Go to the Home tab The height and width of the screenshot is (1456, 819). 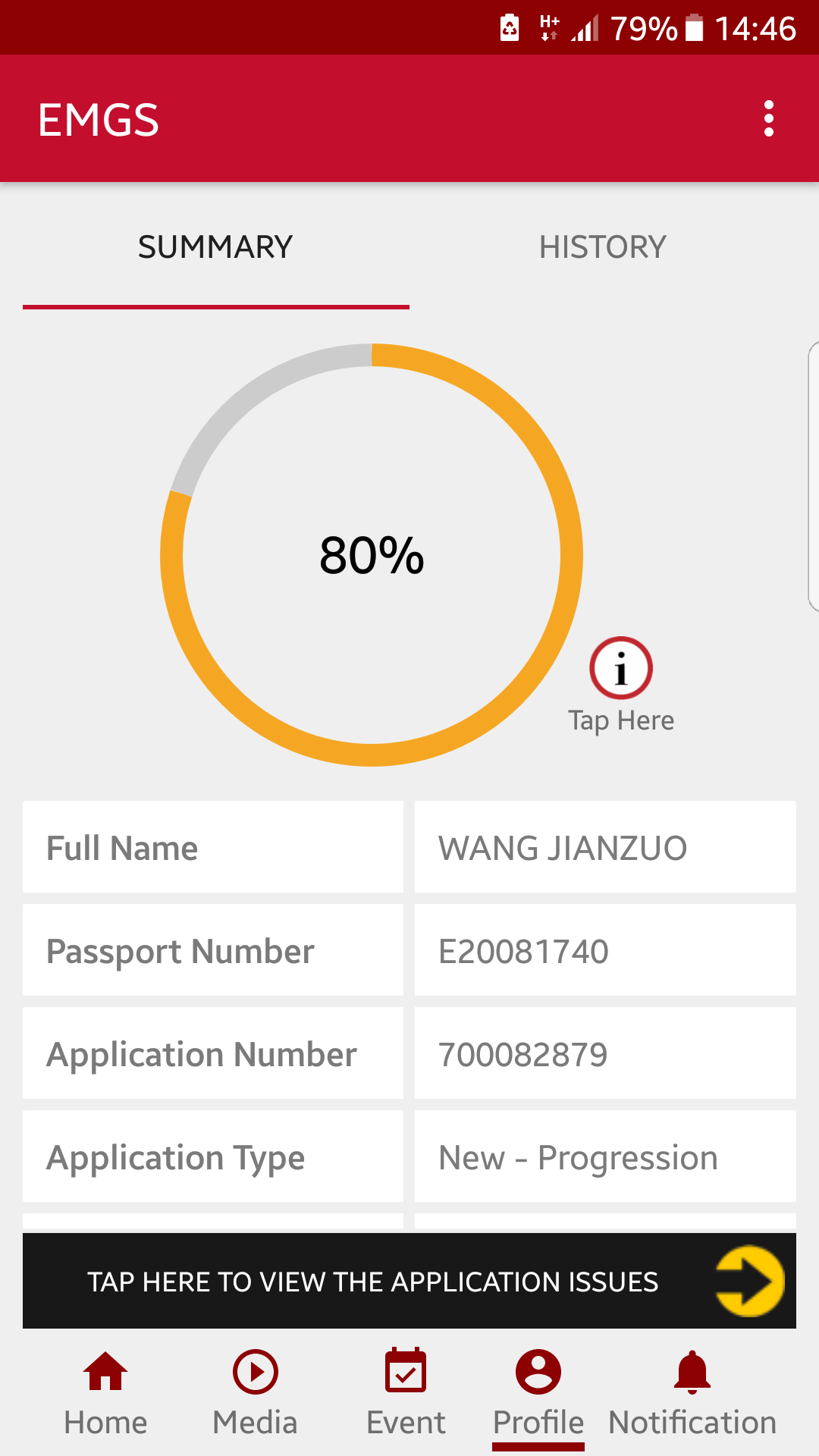105,1393
